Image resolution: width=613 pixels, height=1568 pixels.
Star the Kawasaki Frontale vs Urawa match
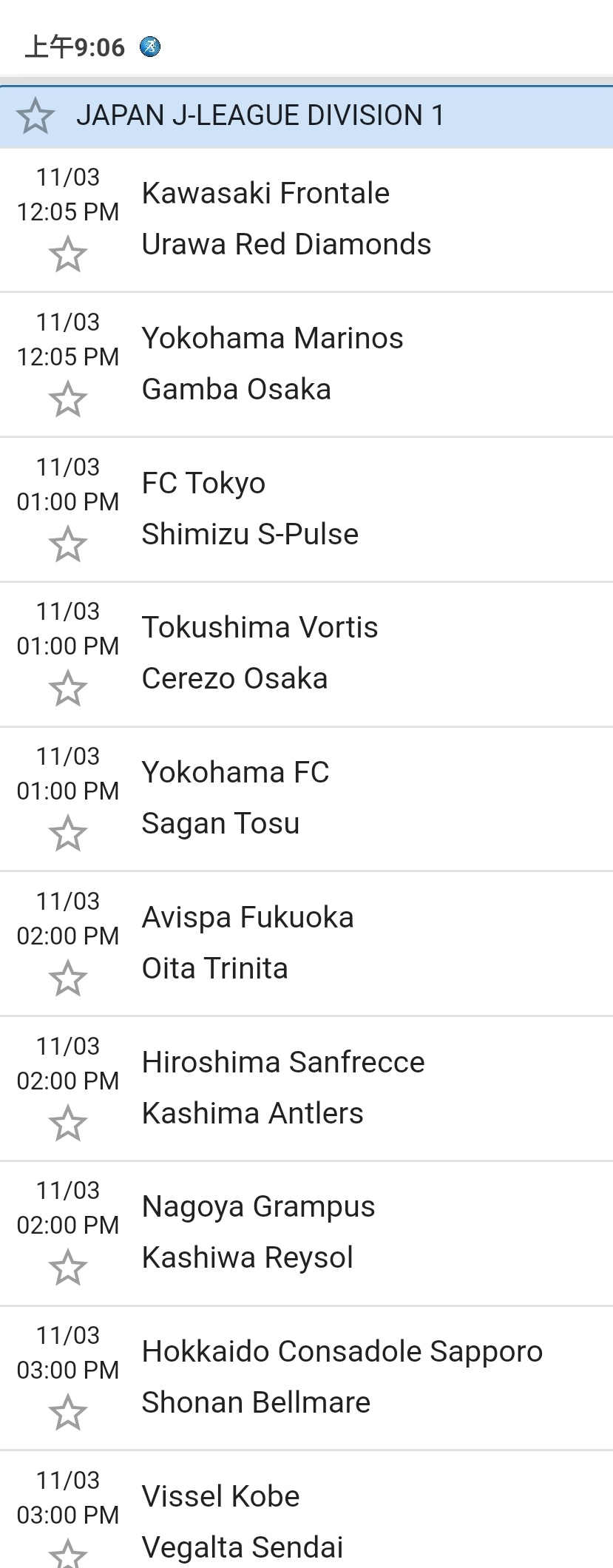pos(67,254)
